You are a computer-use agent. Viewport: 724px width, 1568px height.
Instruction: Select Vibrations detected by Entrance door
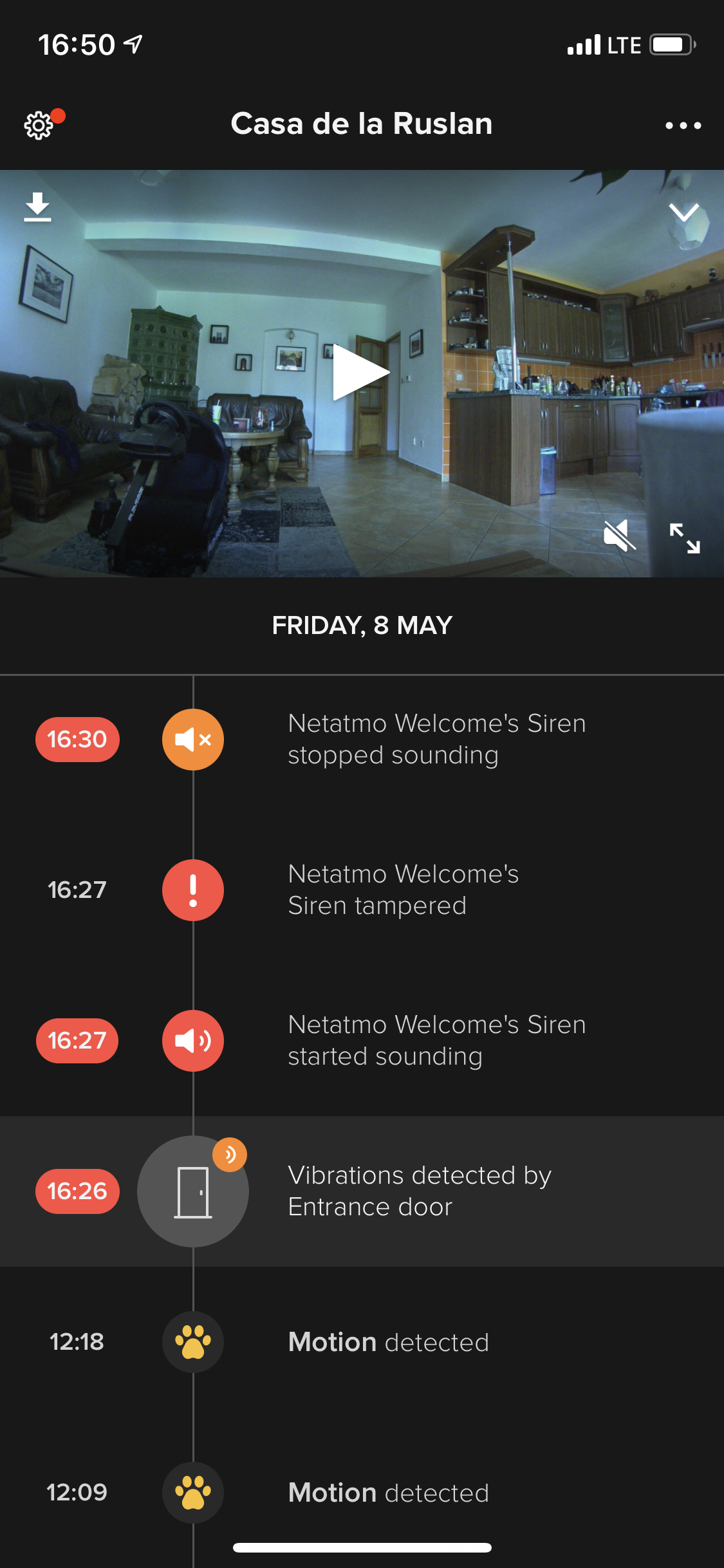click(418, 1191)
